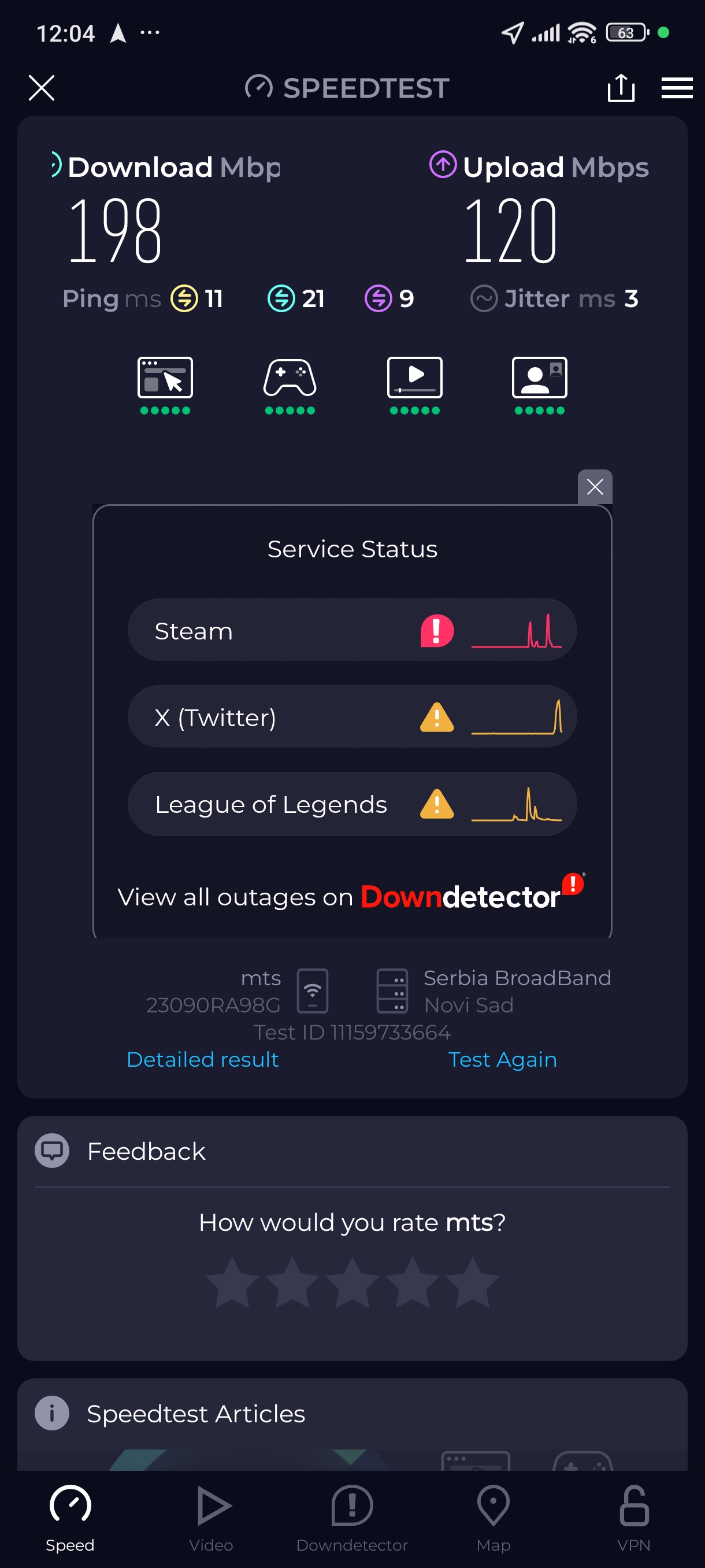Open the Detailed result link
705x1568 pixels.
tap(203, 1059)
